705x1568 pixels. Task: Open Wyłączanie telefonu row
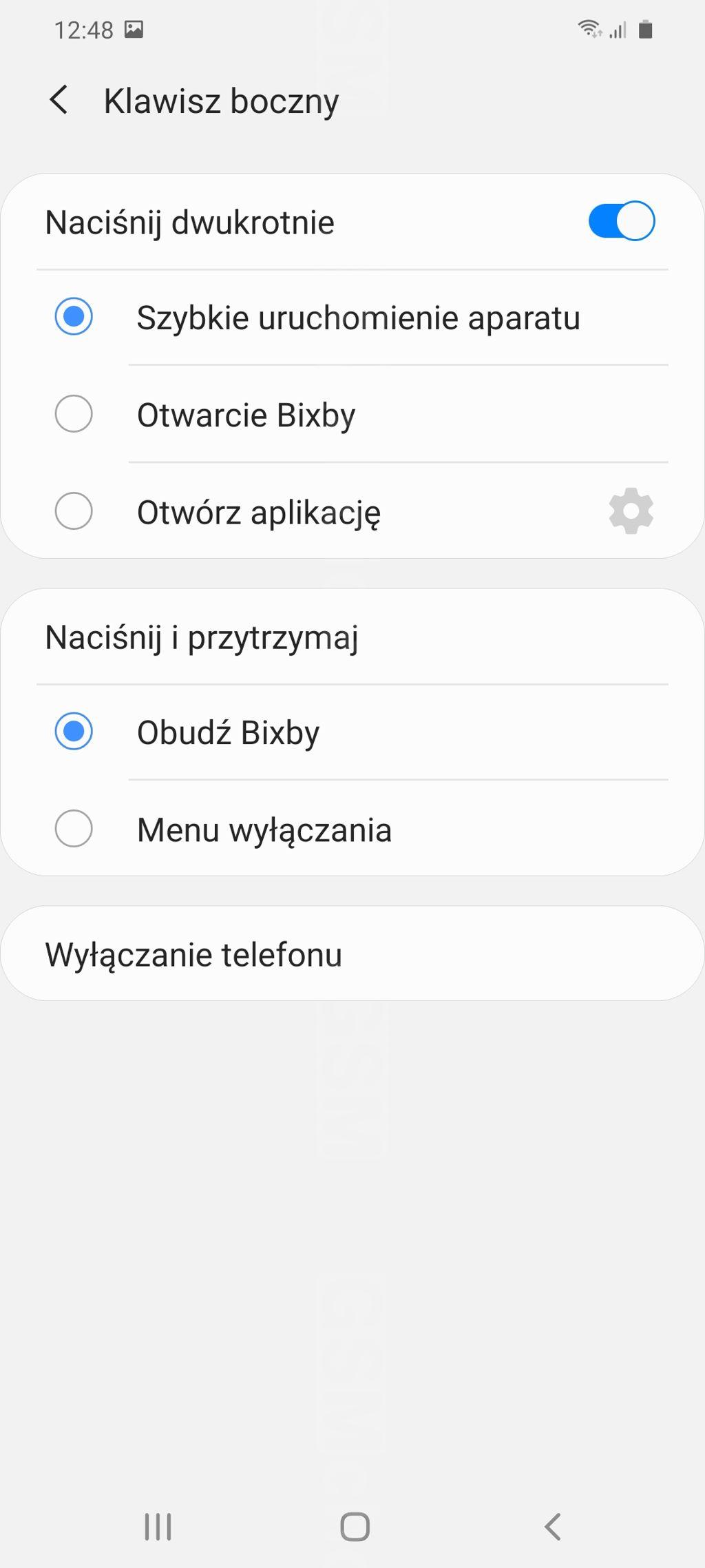pyautogui.click(x=352, y=954)
